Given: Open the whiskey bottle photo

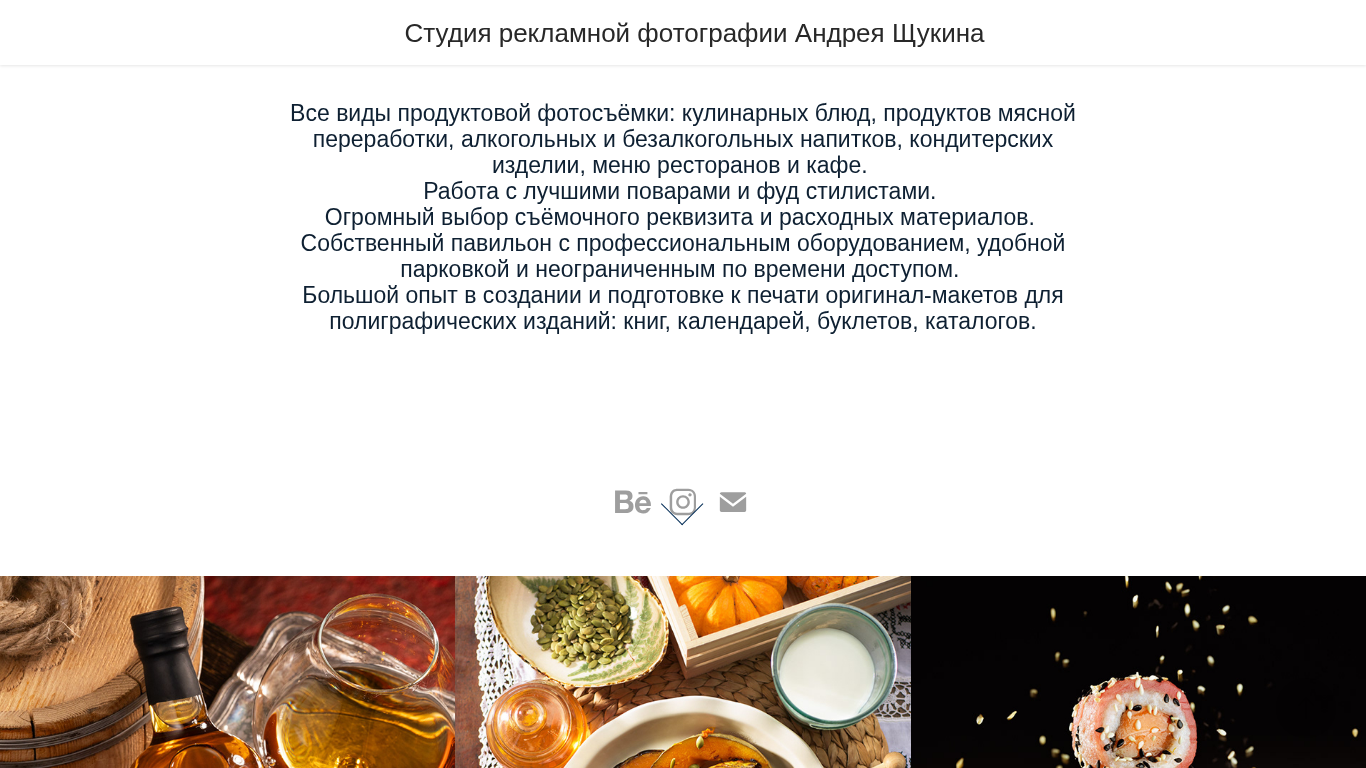Looking at the screenshot, I should coord(227,672).
